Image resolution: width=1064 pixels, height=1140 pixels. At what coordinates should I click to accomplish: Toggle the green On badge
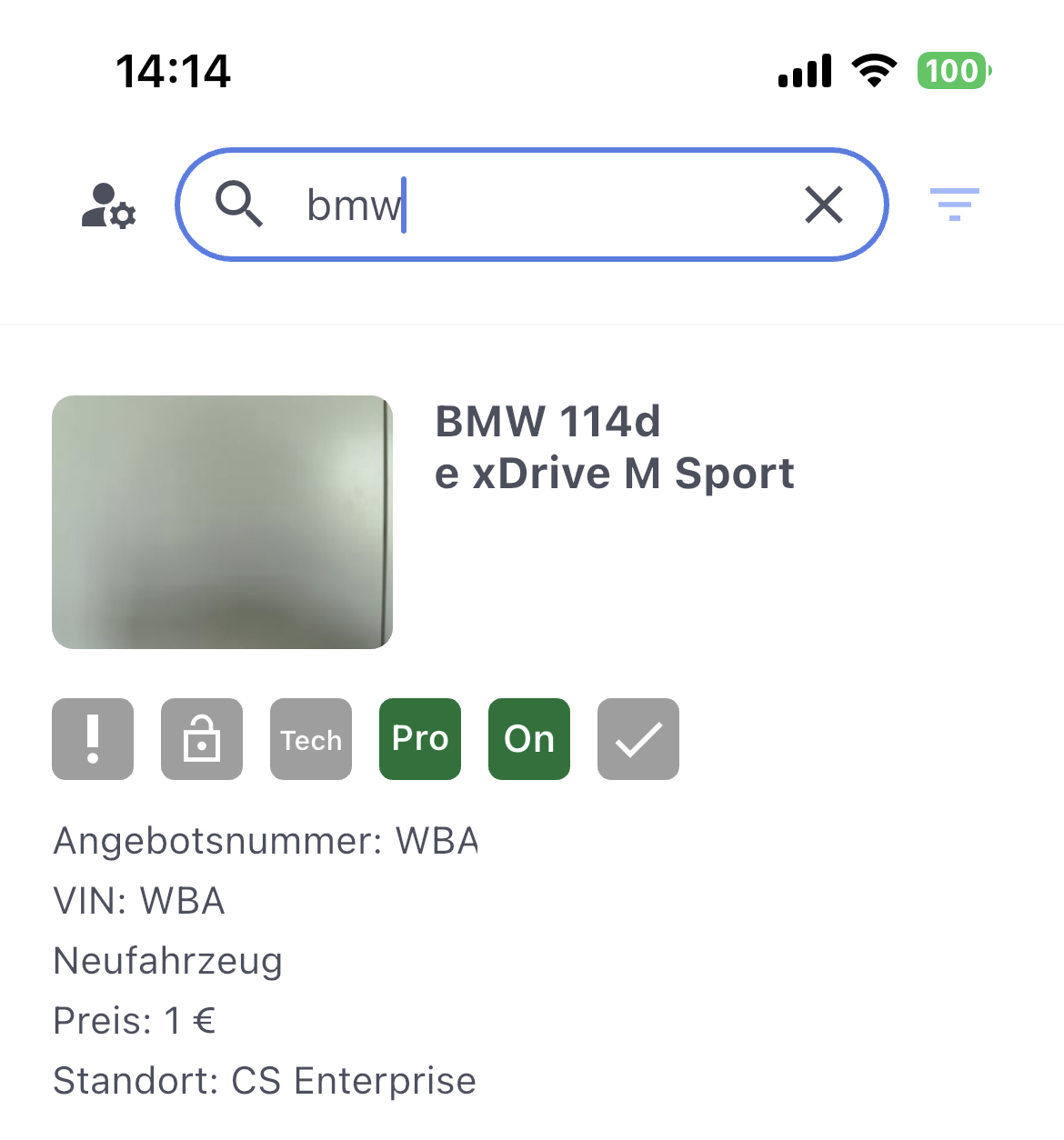[x=529, y=739]
